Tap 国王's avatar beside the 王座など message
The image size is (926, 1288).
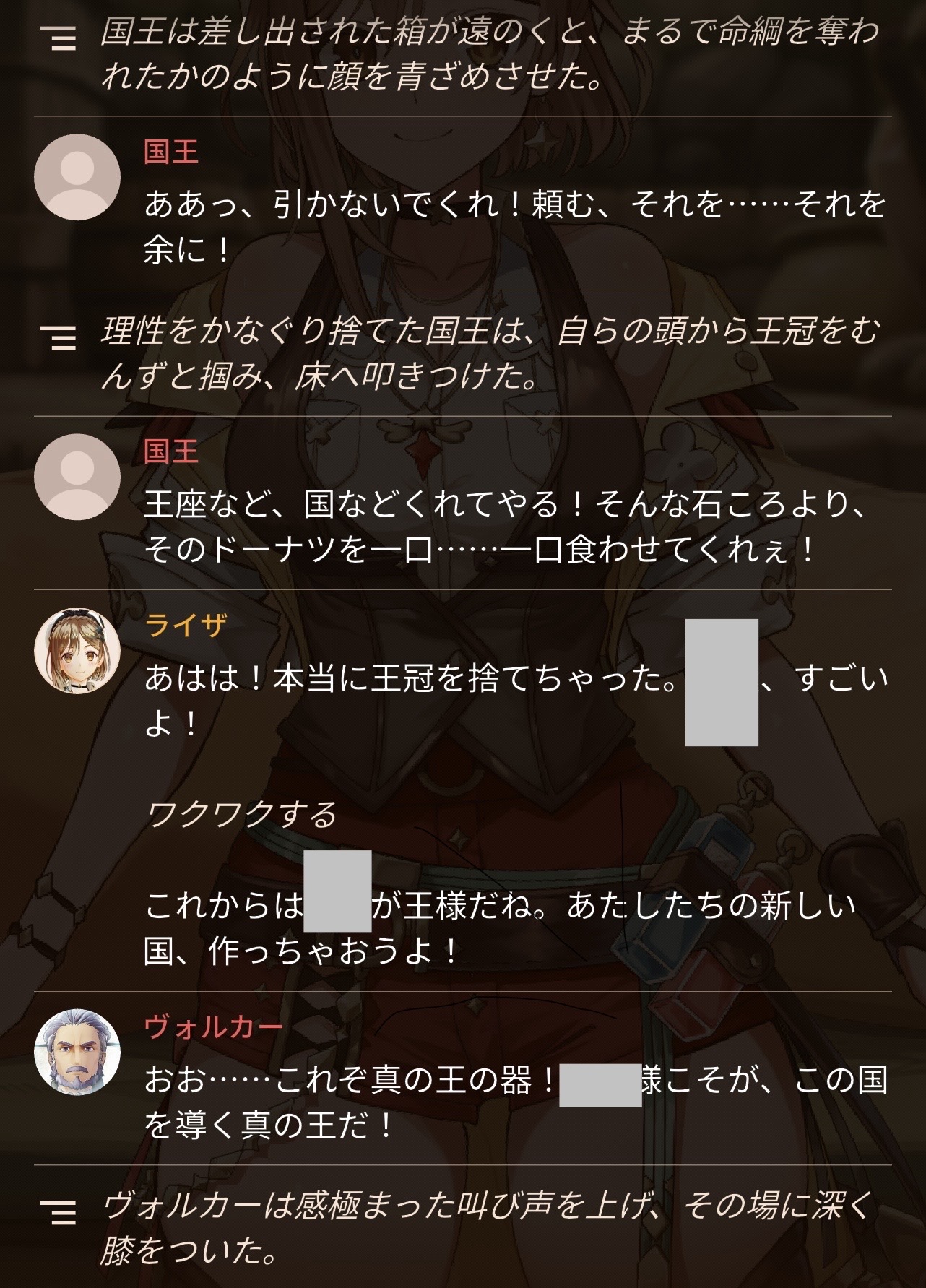click(77, 477)
